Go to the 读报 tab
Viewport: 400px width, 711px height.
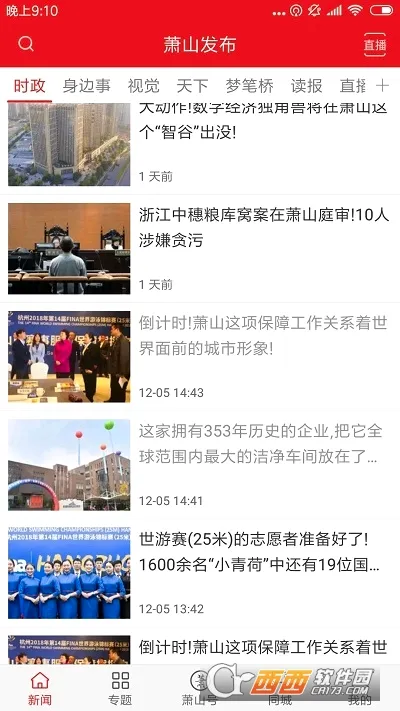tap(307, 86)
